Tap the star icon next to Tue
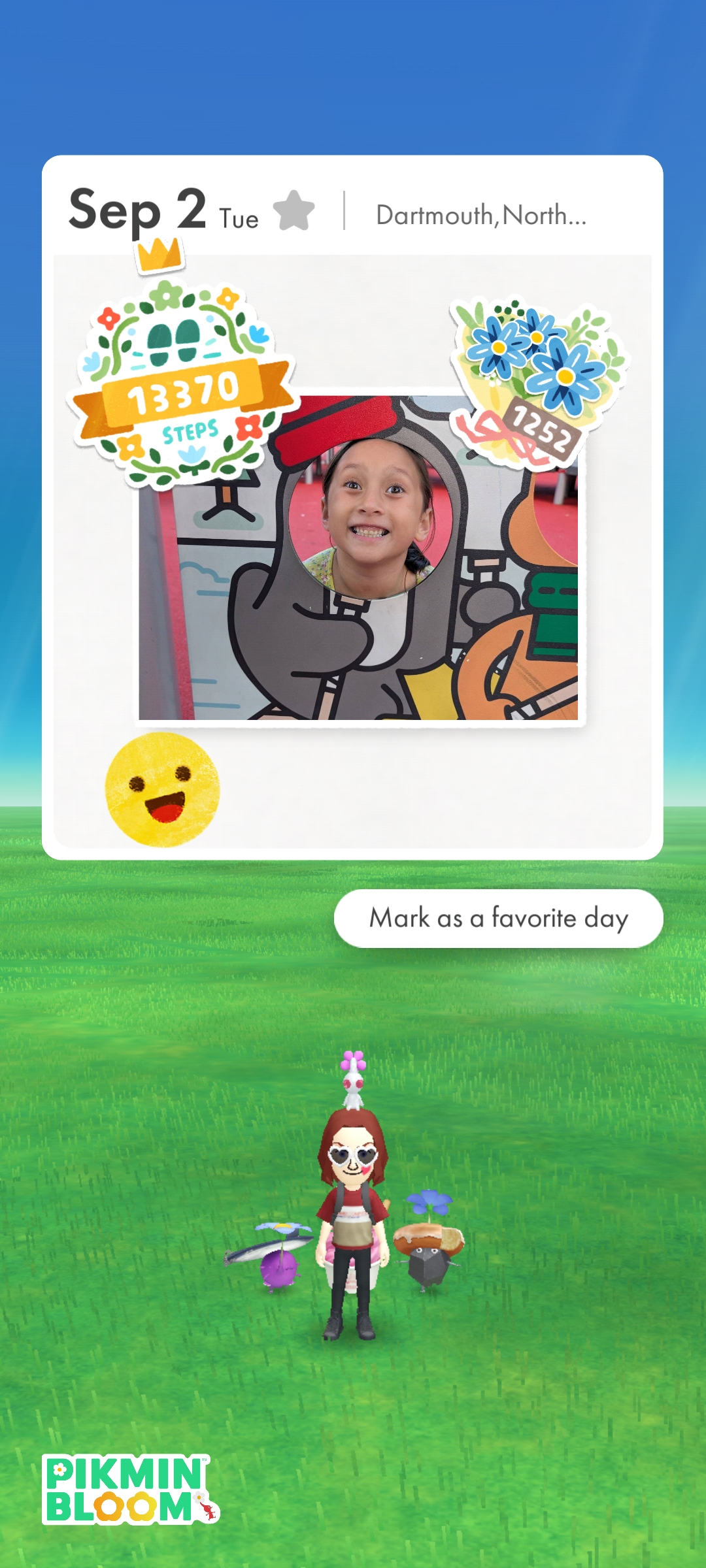This screenshot has height=1568, width=706. point(294,210)
